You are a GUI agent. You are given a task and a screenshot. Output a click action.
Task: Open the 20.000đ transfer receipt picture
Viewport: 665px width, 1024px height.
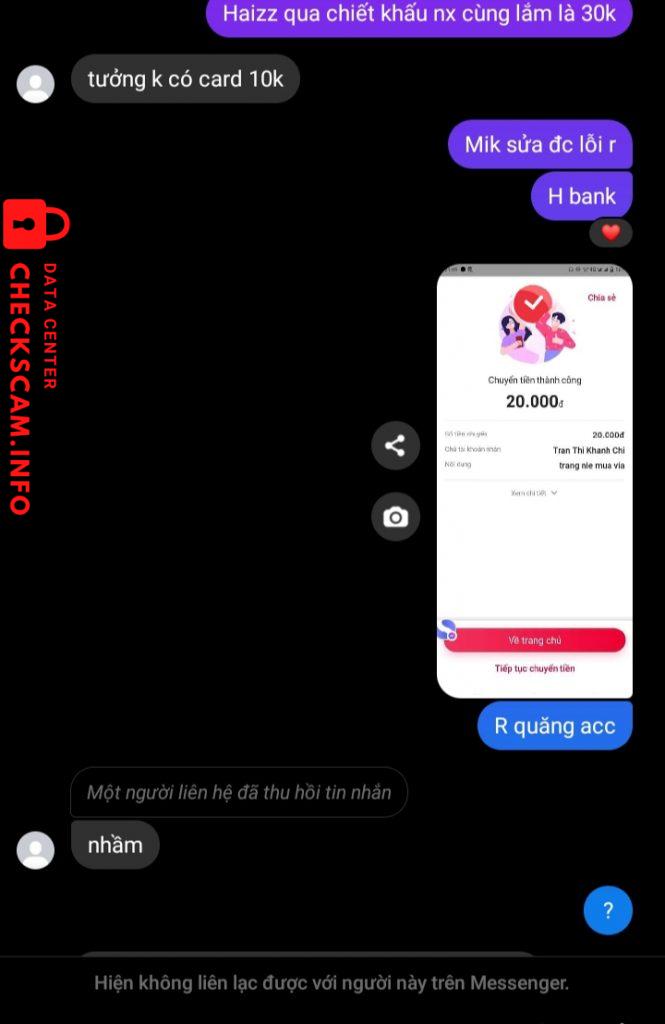tap(534, 480)
